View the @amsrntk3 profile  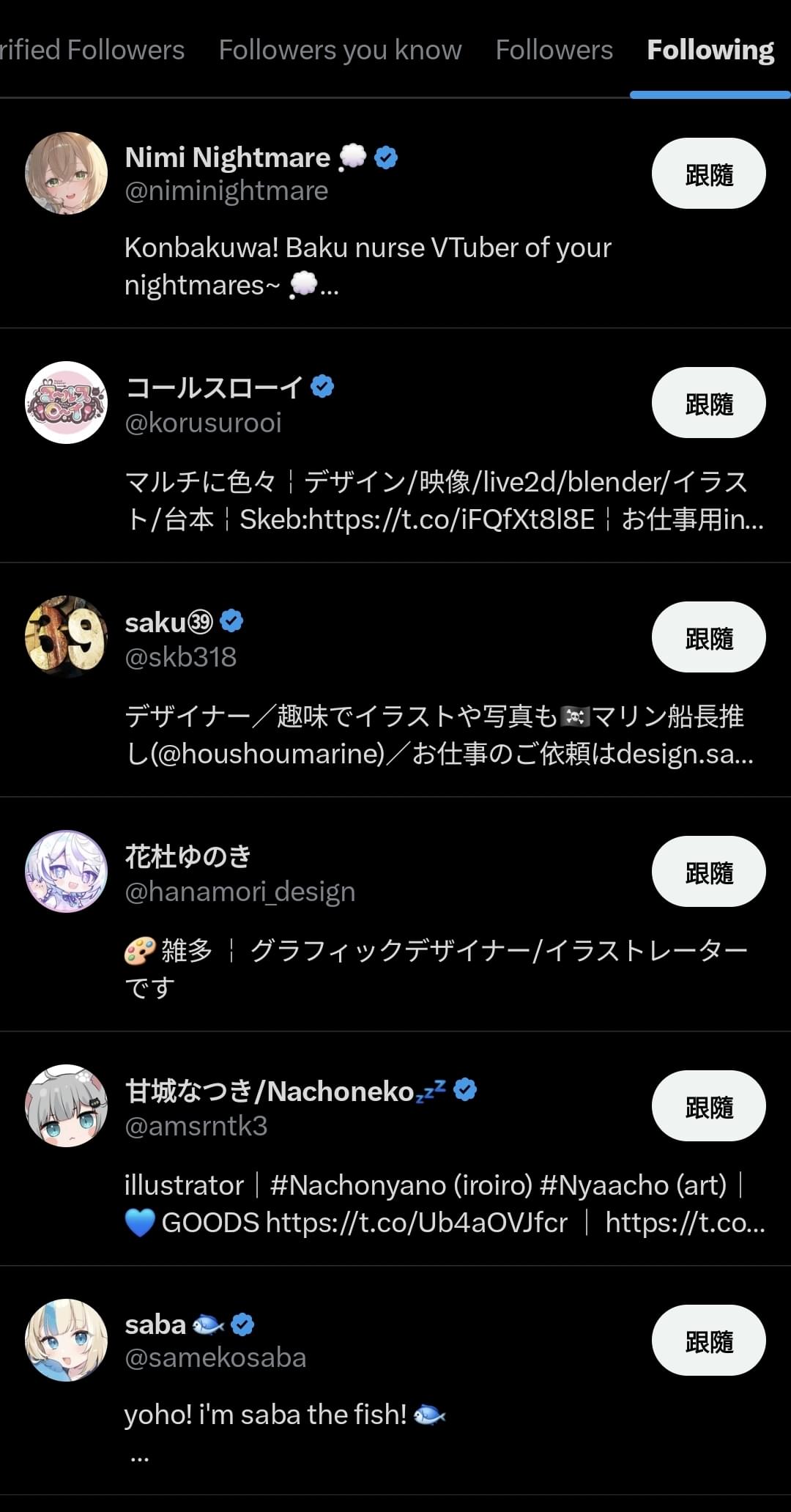(395, 1149)
